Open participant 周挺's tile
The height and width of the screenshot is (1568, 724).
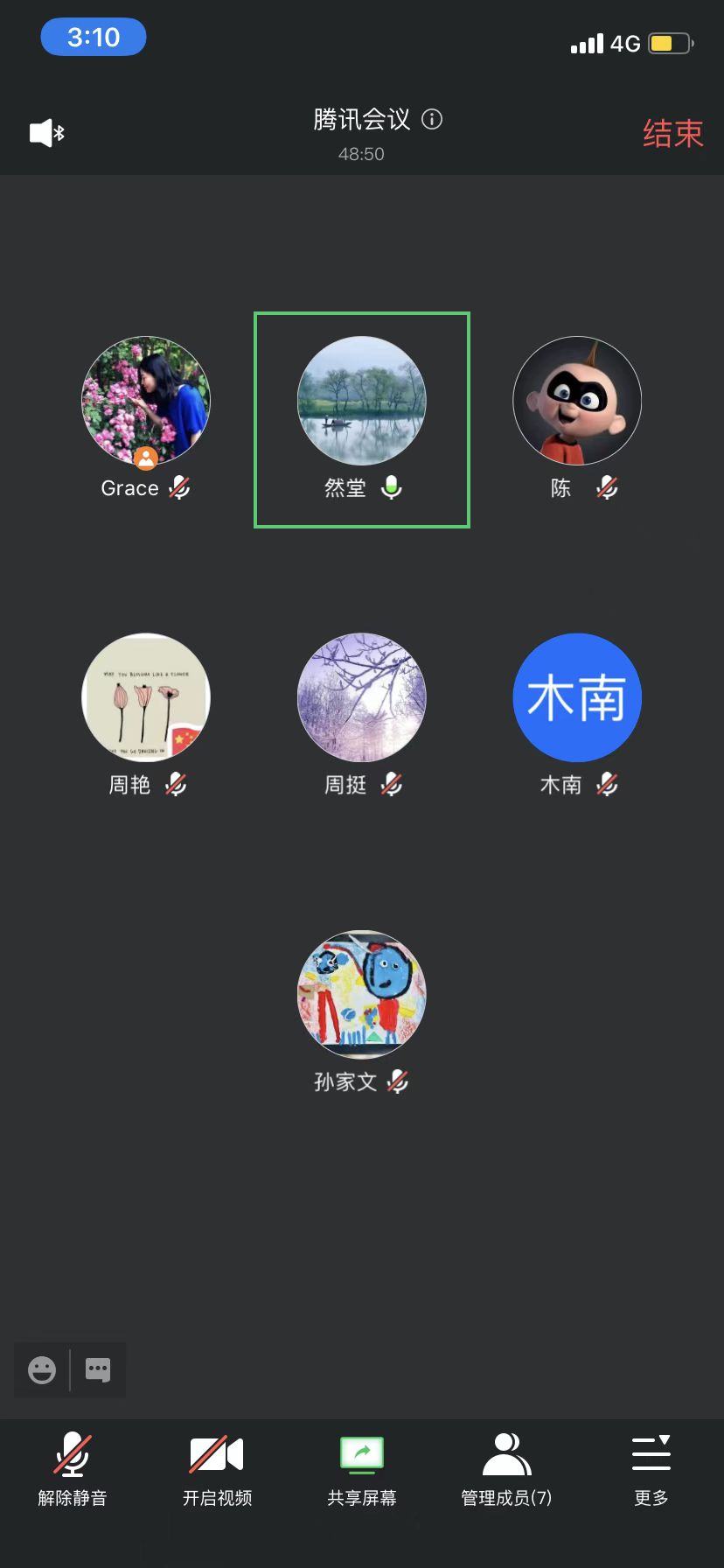(x=362, y=697)
